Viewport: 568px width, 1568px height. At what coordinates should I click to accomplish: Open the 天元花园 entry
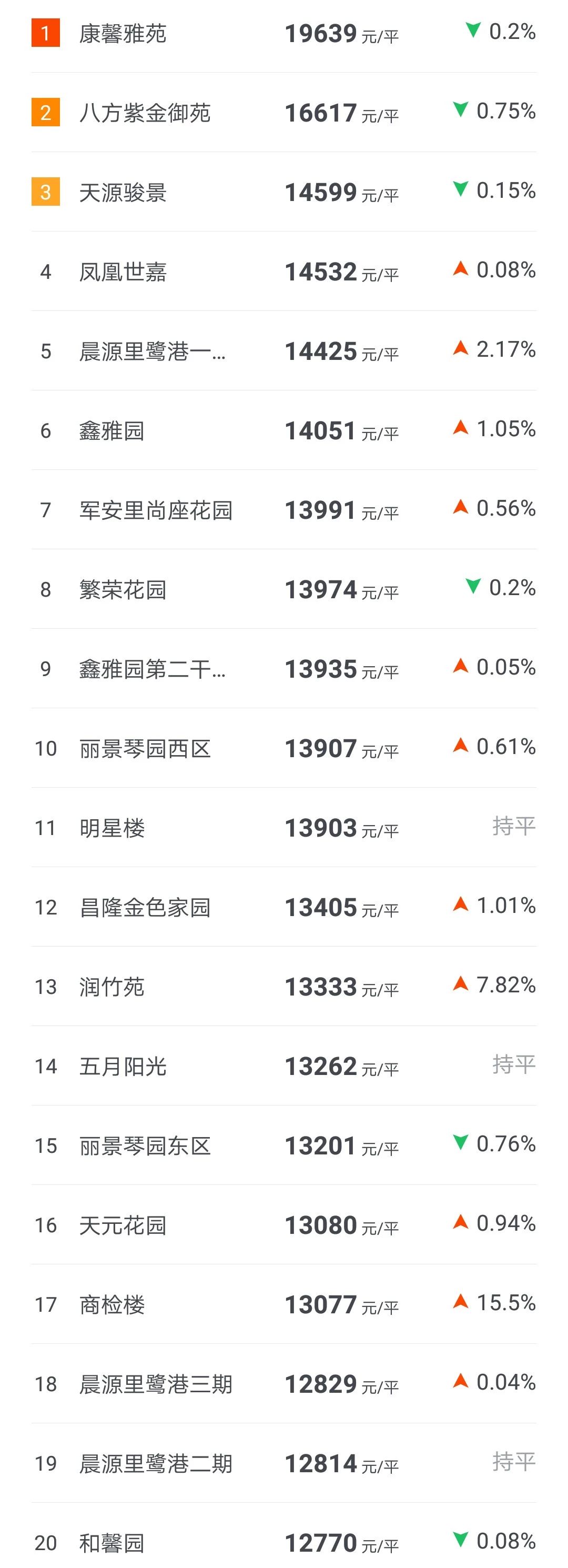tap(122, 1225)
